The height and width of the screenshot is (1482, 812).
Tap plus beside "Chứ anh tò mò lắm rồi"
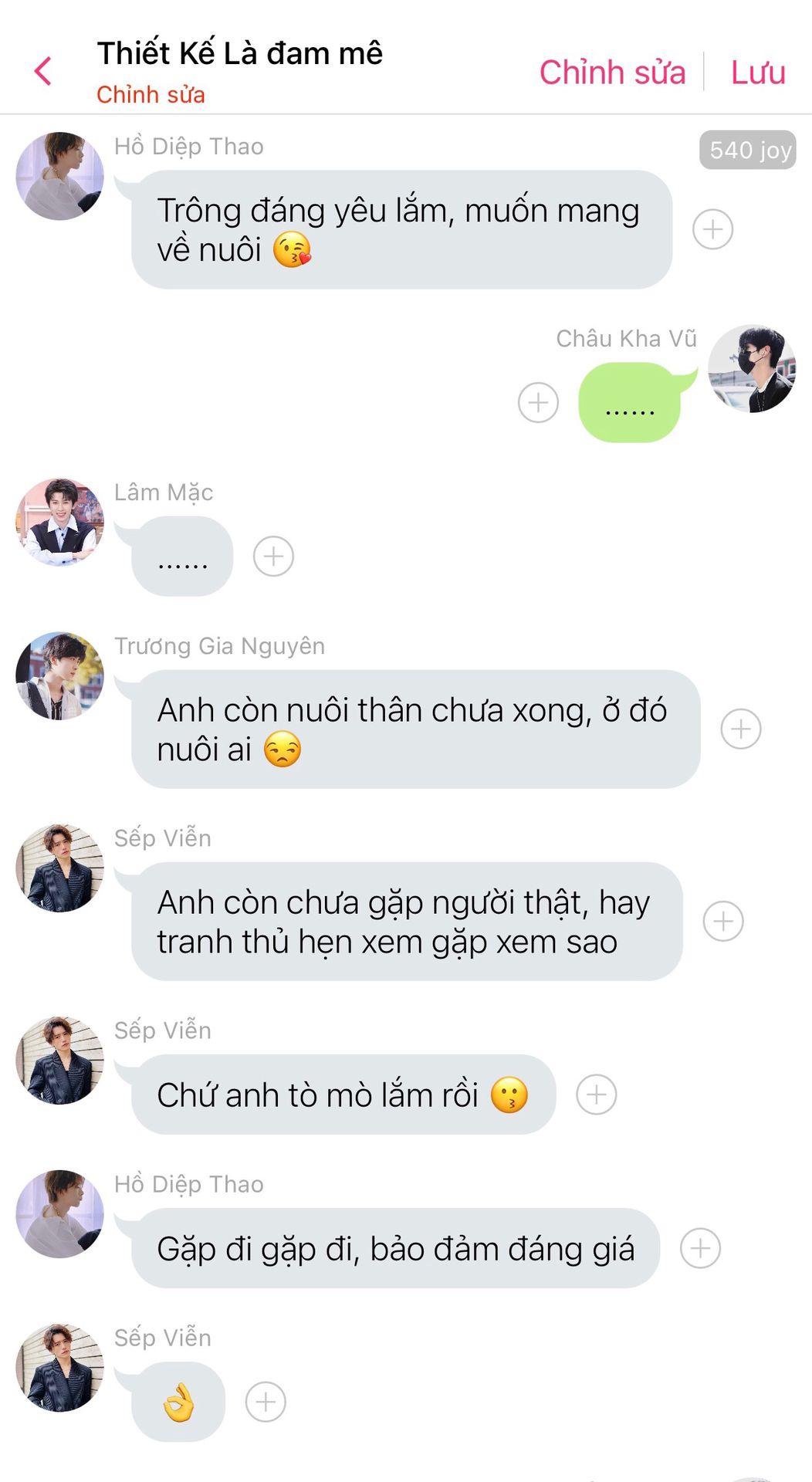coord(597,1094)
